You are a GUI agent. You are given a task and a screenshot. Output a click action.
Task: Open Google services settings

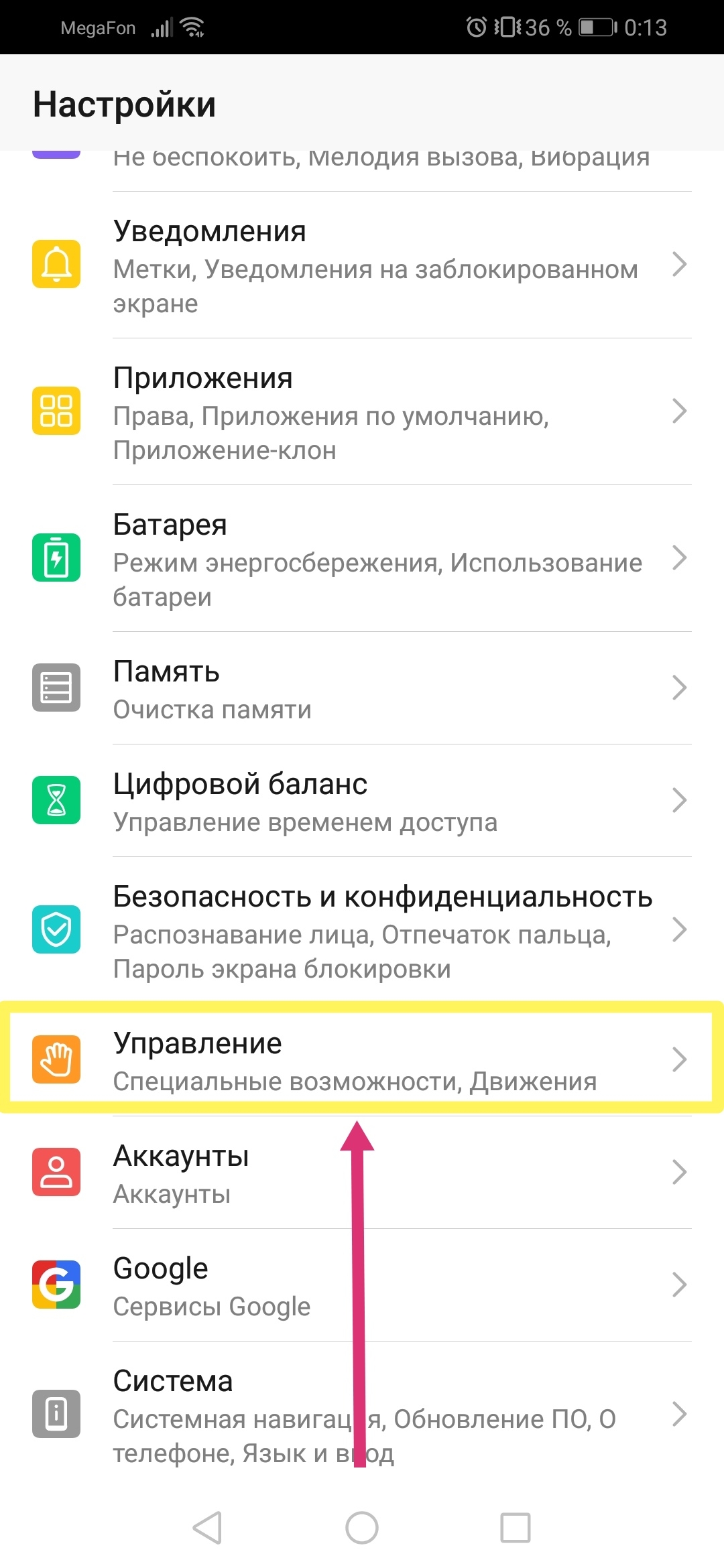coord(362,1285)
